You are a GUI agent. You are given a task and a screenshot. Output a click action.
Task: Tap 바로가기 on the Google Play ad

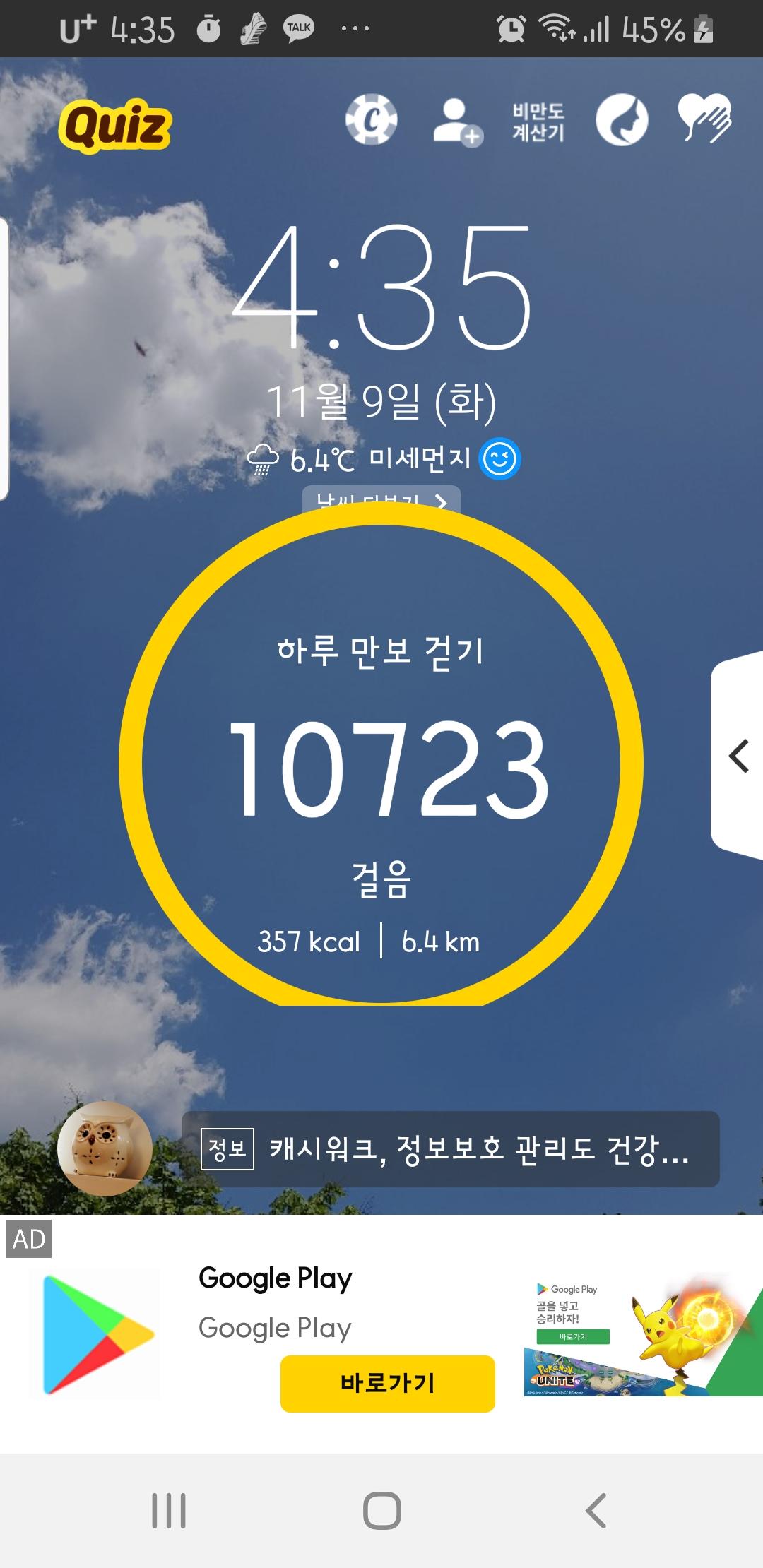click(387, 1383)
